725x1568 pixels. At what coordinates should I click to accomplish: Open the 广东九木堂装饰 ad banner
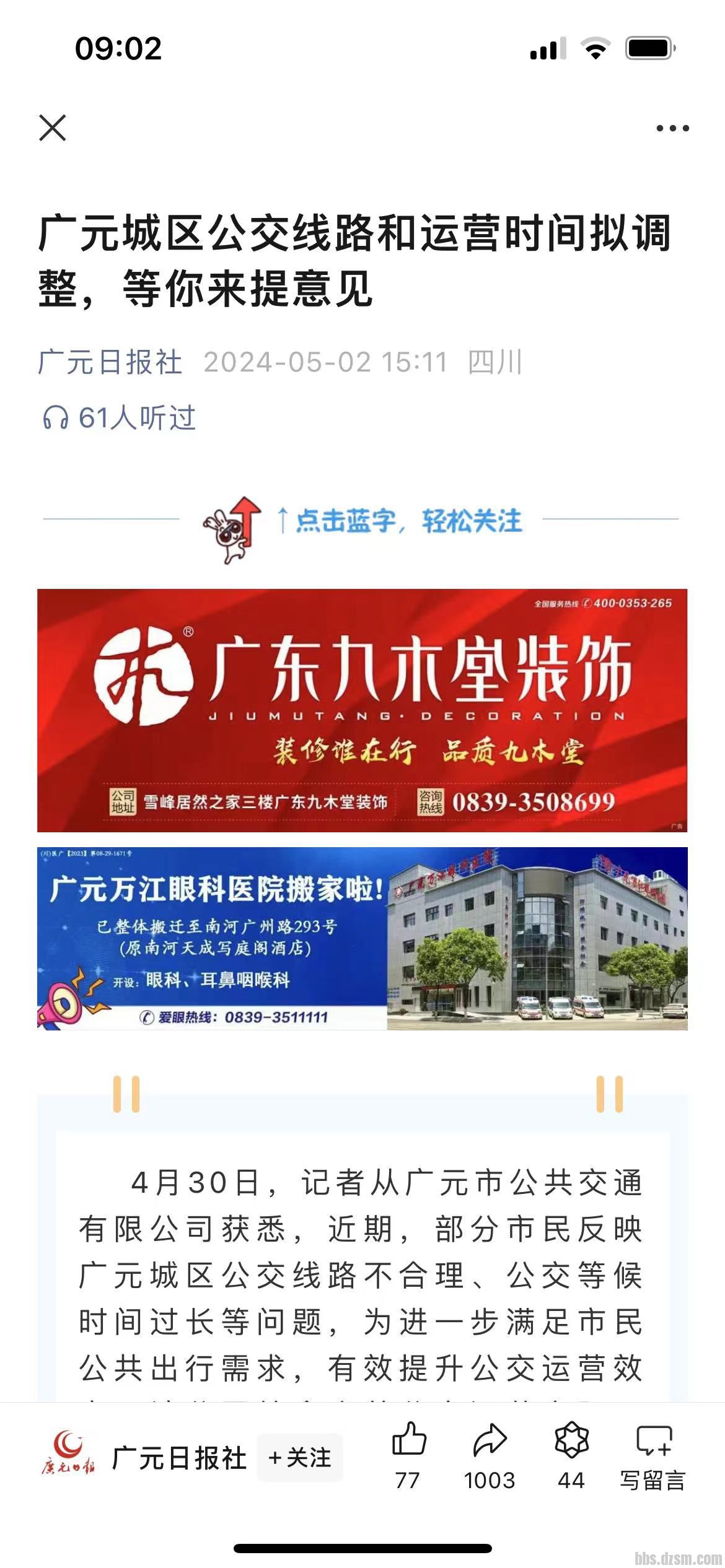tap(362, 710)
